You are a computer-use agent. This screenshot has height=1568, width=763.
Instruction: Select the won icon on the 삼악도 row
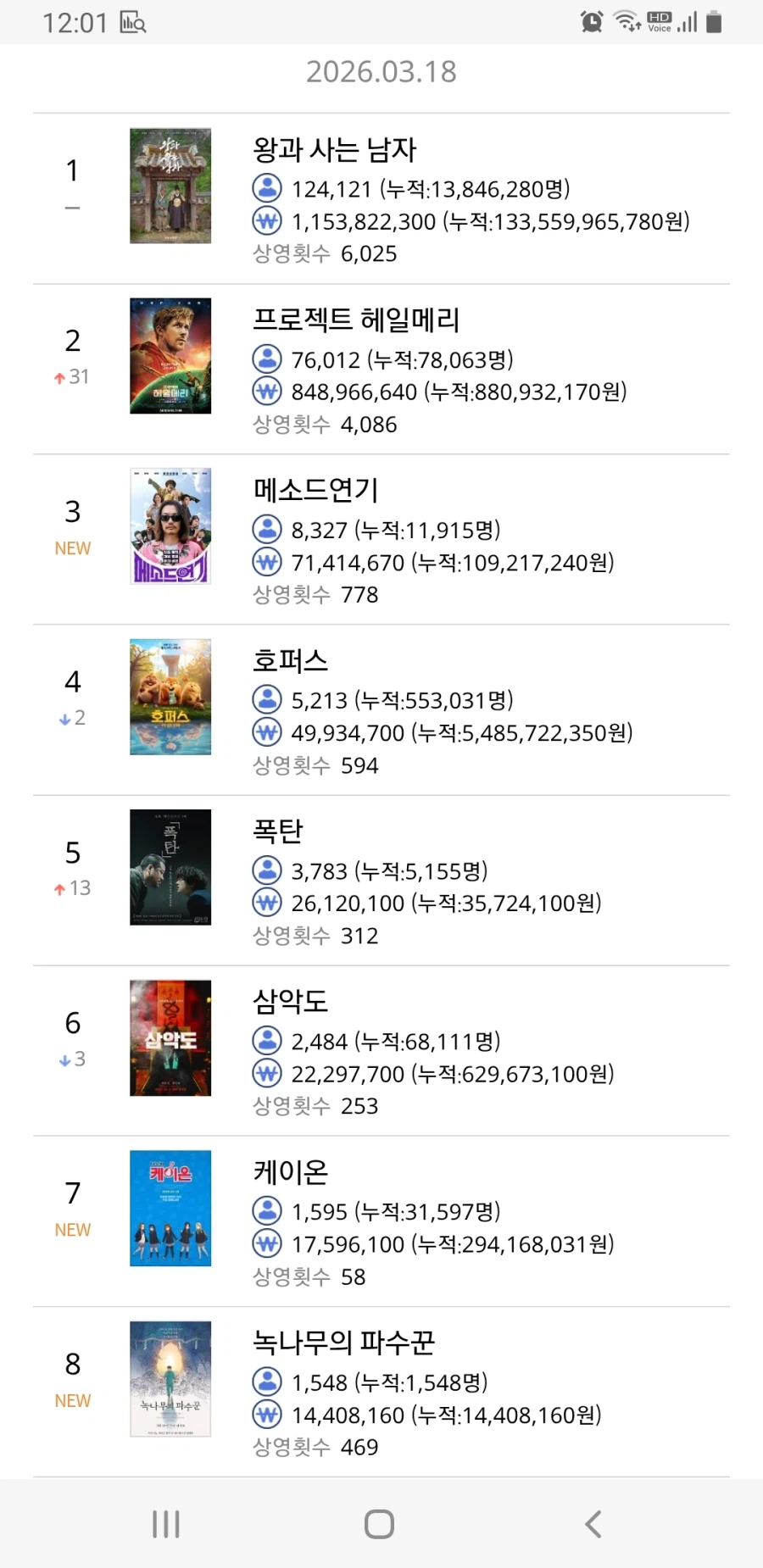[x=267, y=1073]
